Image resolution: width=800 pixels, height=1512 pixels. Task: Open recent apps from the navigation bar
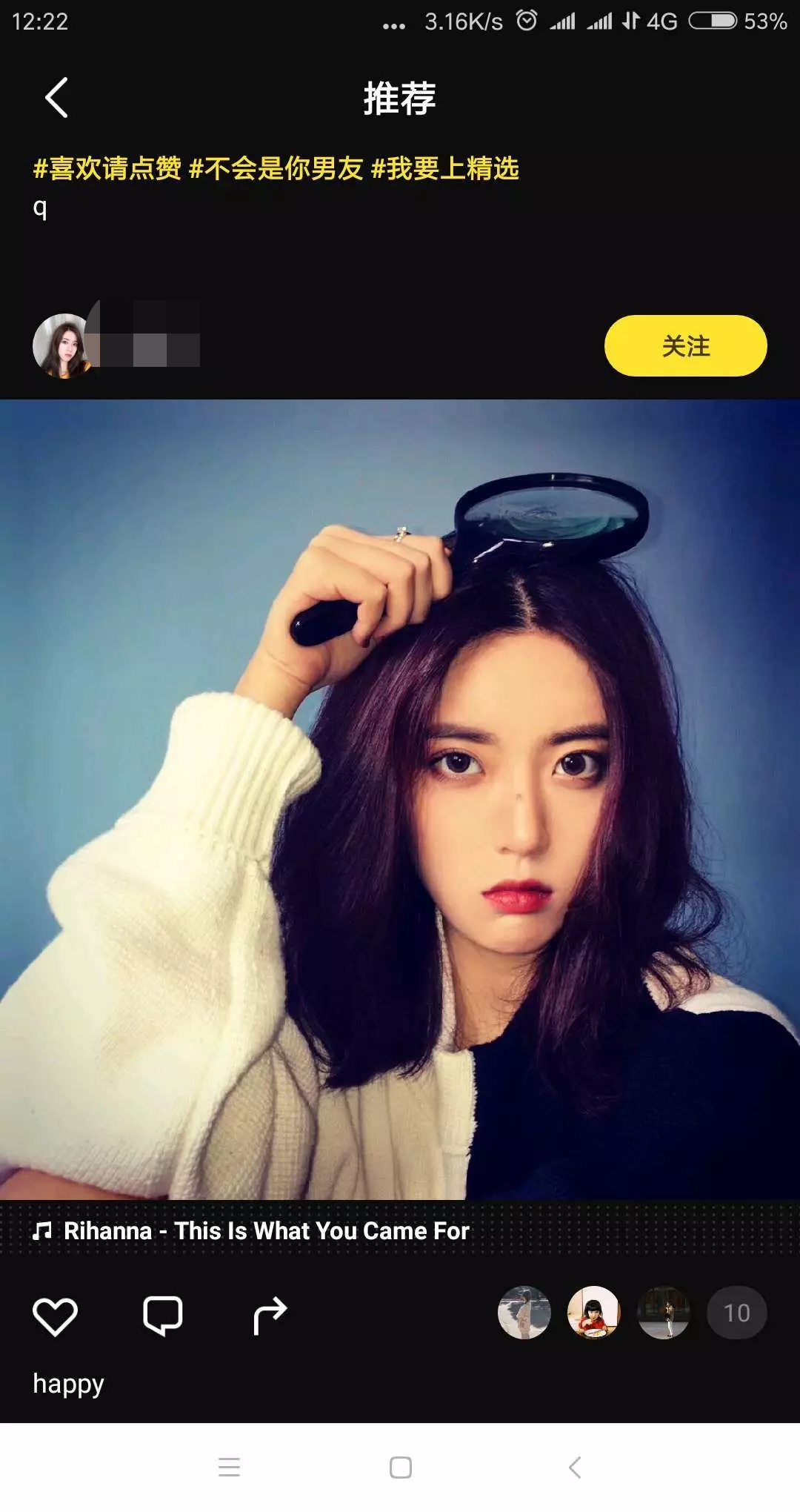point(229,1468)
